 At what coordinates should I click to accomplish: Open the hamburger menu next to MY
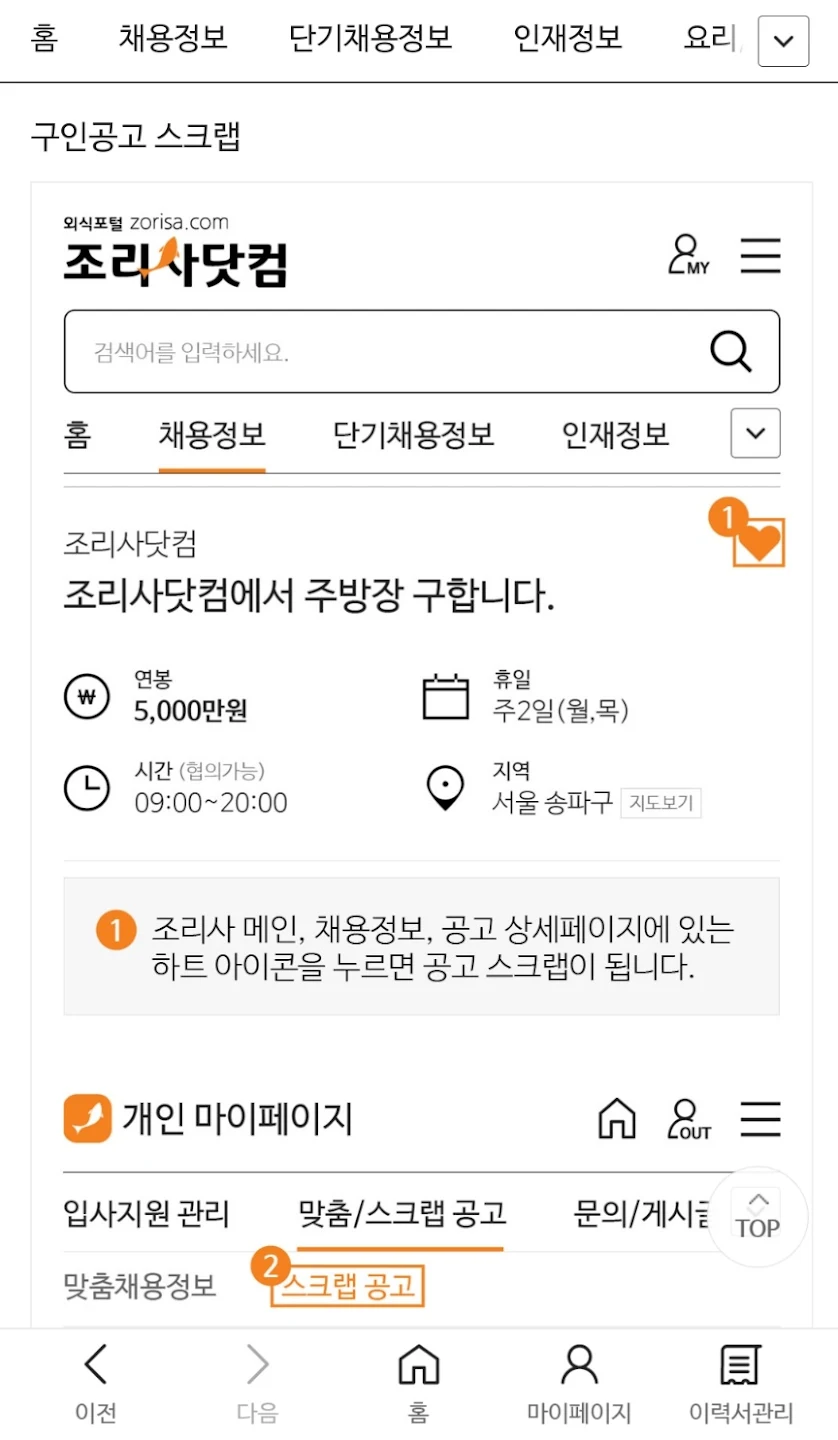(760, 255)
